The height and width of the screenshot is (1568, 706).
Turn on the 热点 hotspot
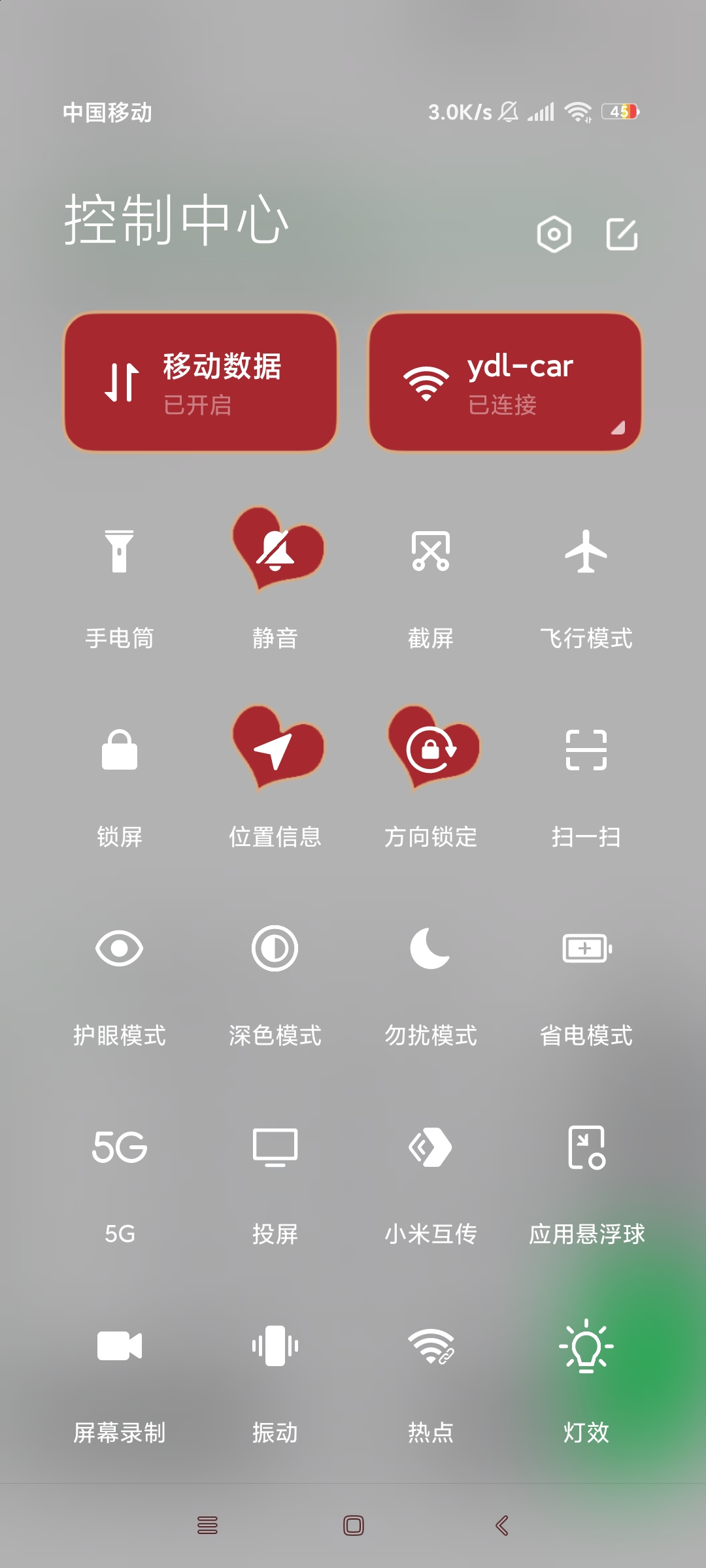(x=431, y=1346)
